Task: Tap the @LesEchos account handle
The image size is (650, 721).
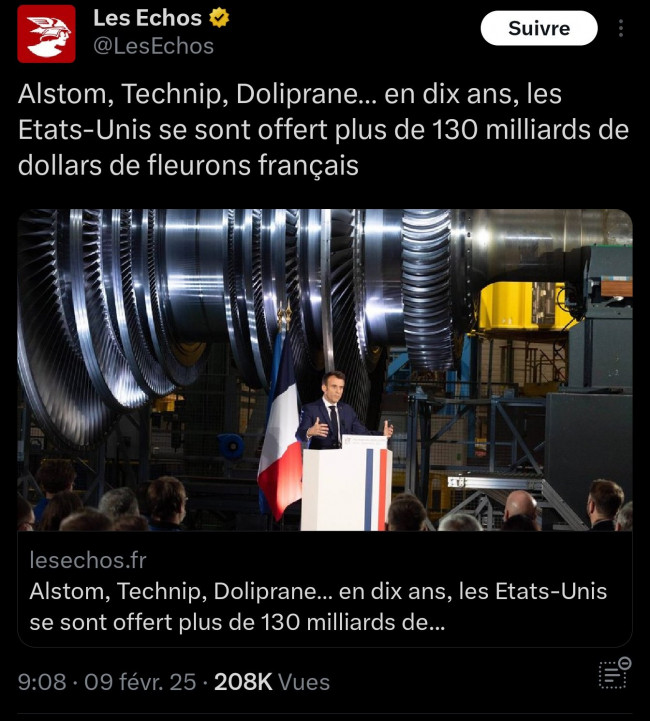Action: (153, 46)
